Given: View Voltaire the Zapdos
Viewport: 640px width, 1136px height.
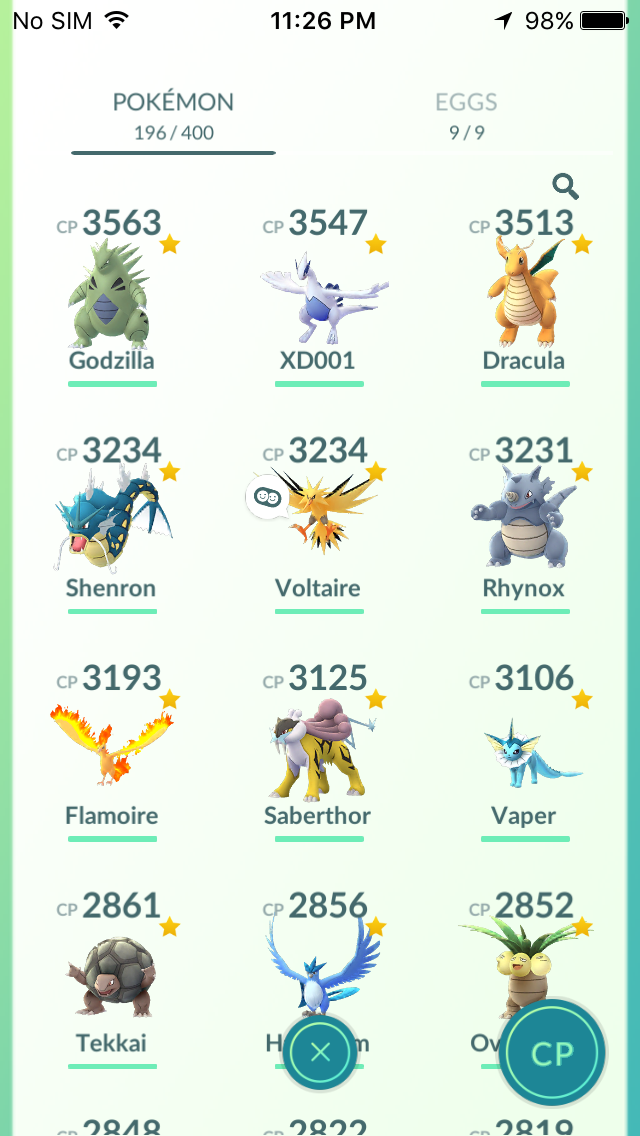Looking at the screenshot, I should (x=319, y=524).
